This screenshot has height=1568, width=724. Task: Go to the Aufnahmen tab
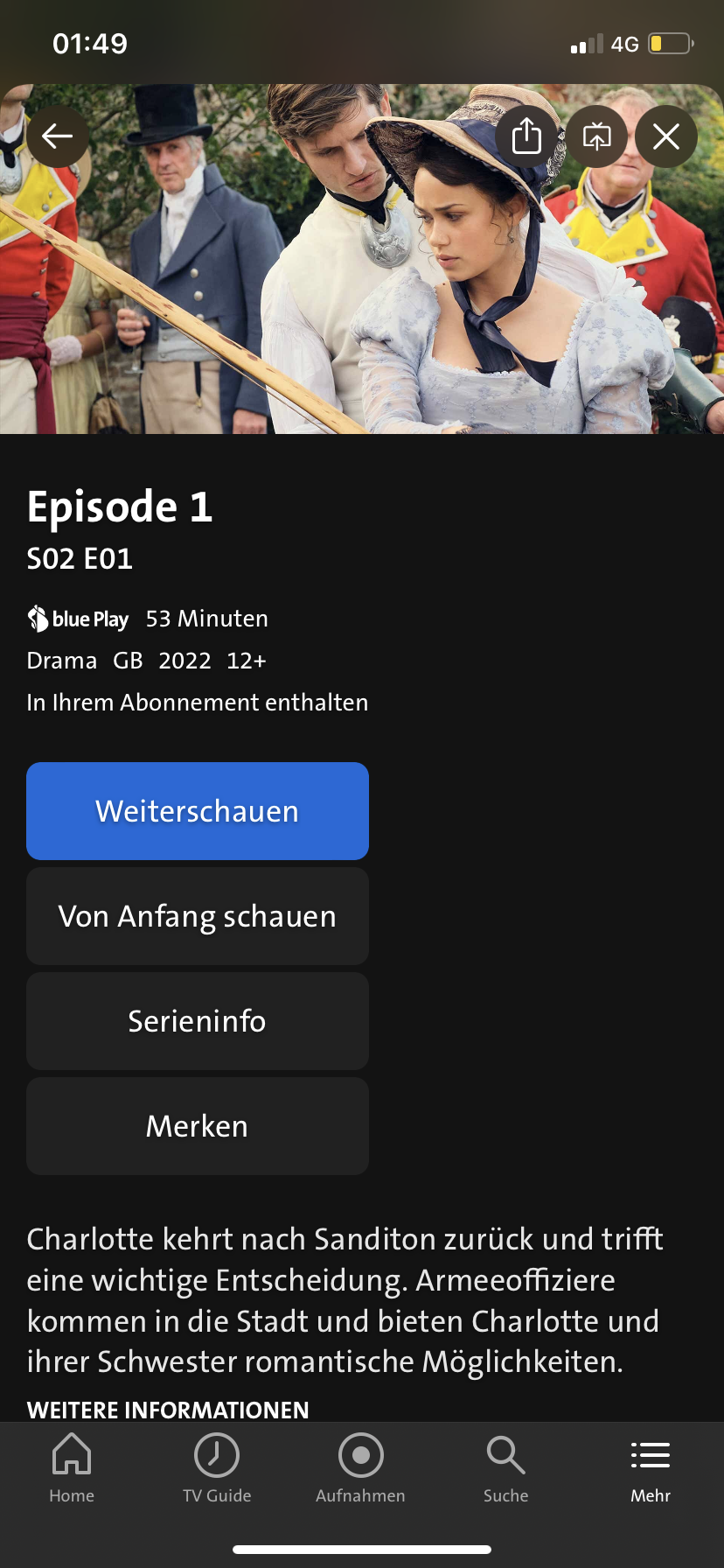[x=361, y=1468]
